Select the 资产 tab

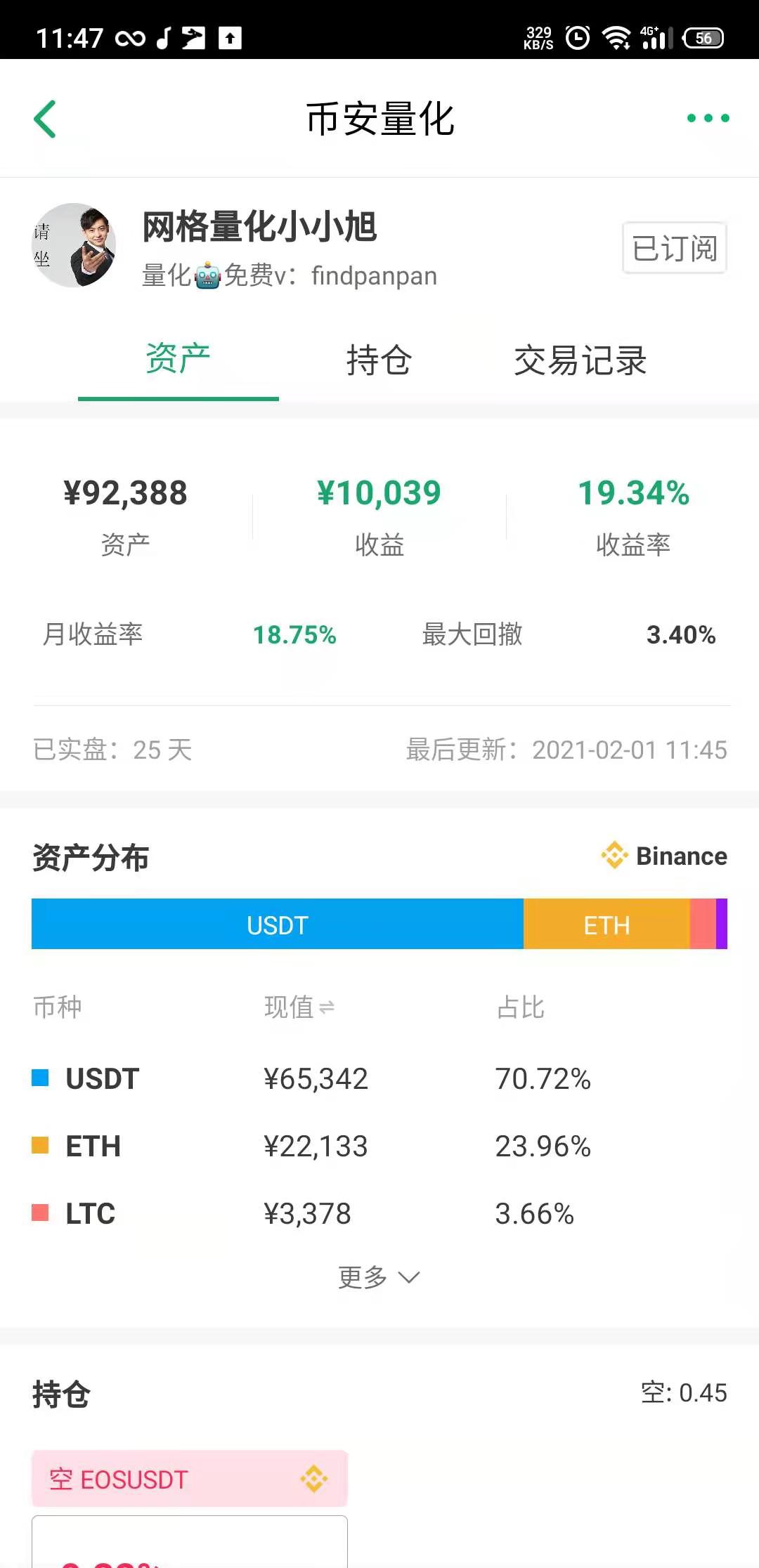[x=178, y=360]
